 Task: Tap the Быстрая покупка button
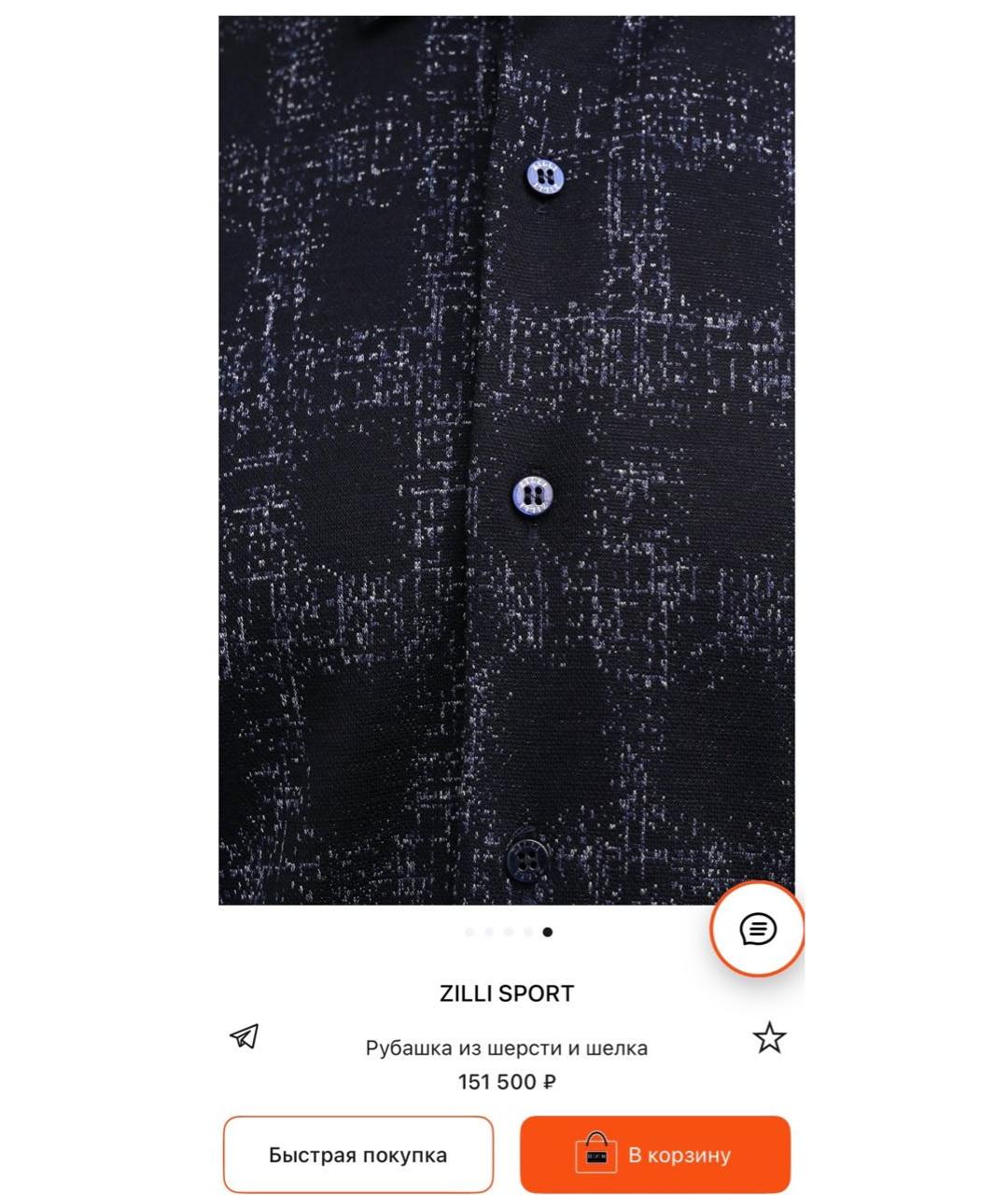(358, 1155)
